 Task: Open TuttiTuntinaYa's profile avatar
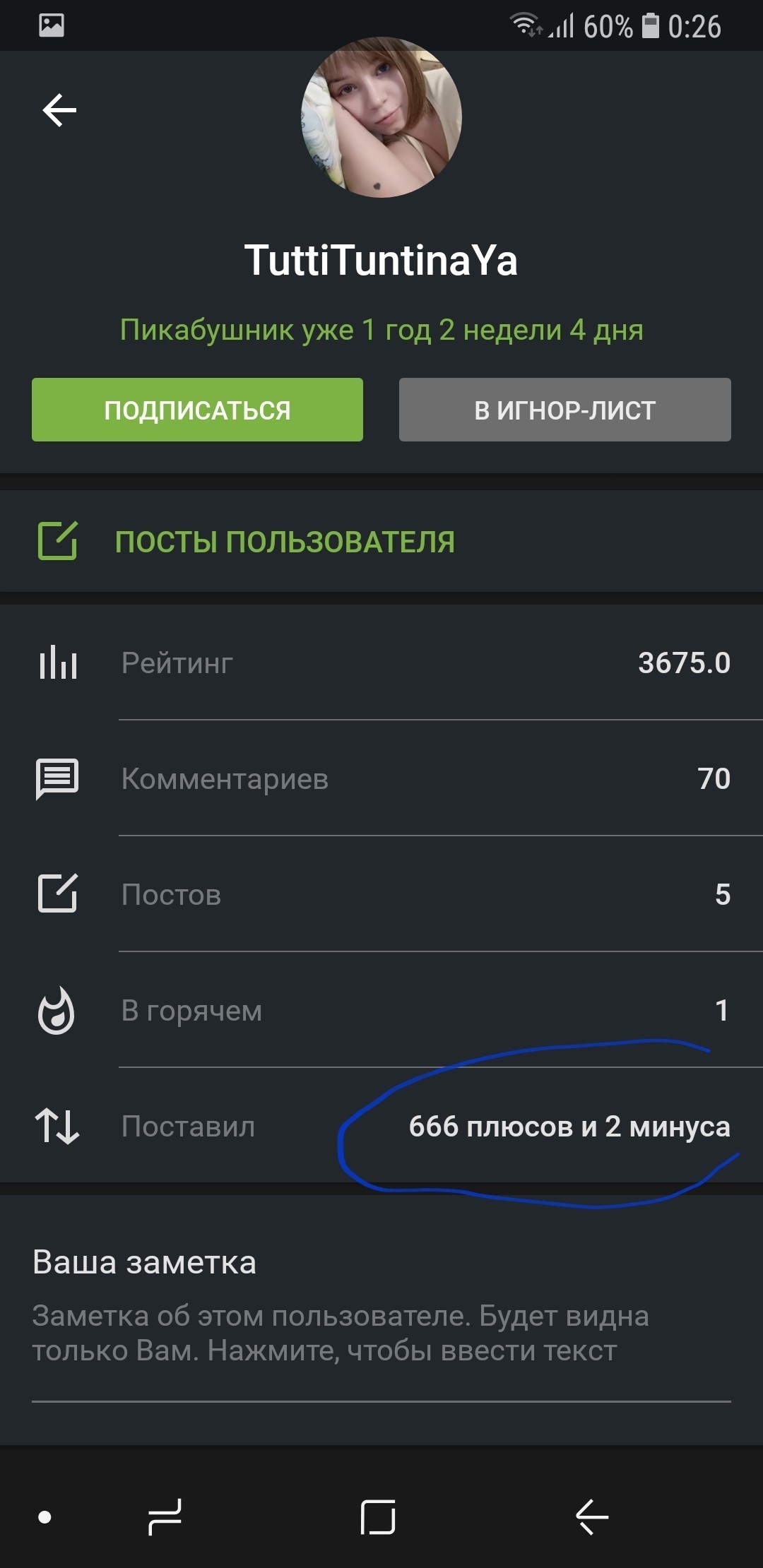[381, 117]
